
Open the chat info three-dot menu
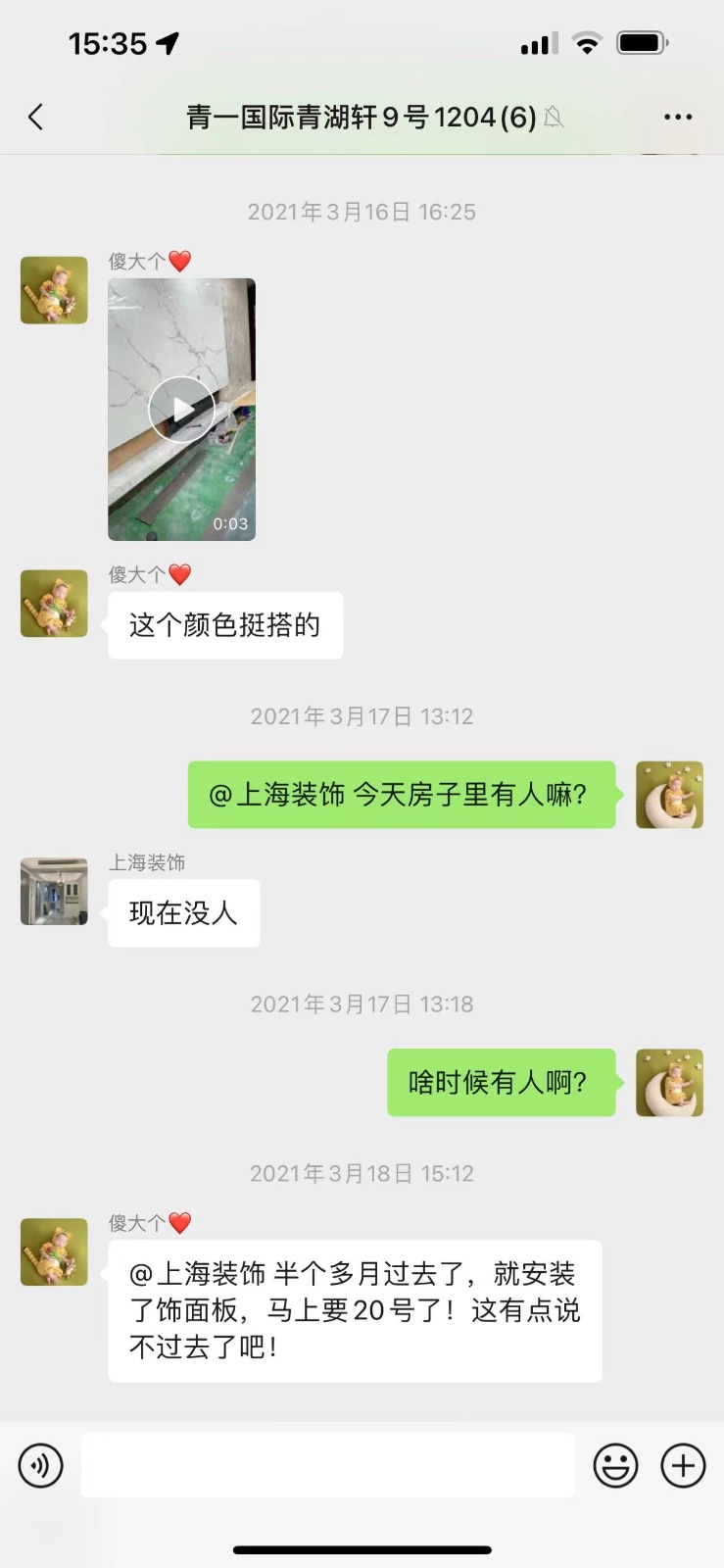pos(677,118)
